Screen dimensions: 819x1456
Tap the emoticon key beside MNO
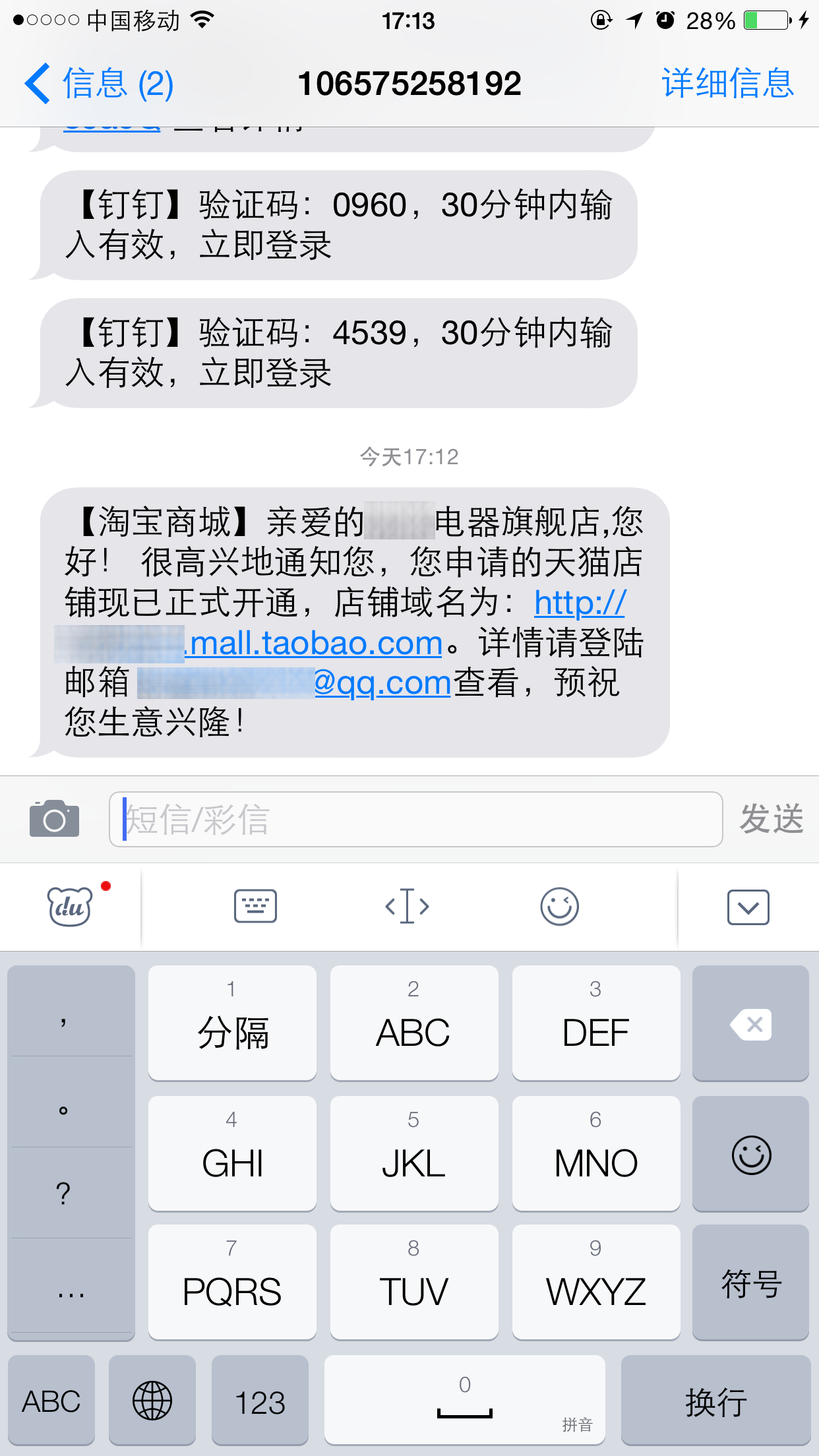pos(750,1154)
